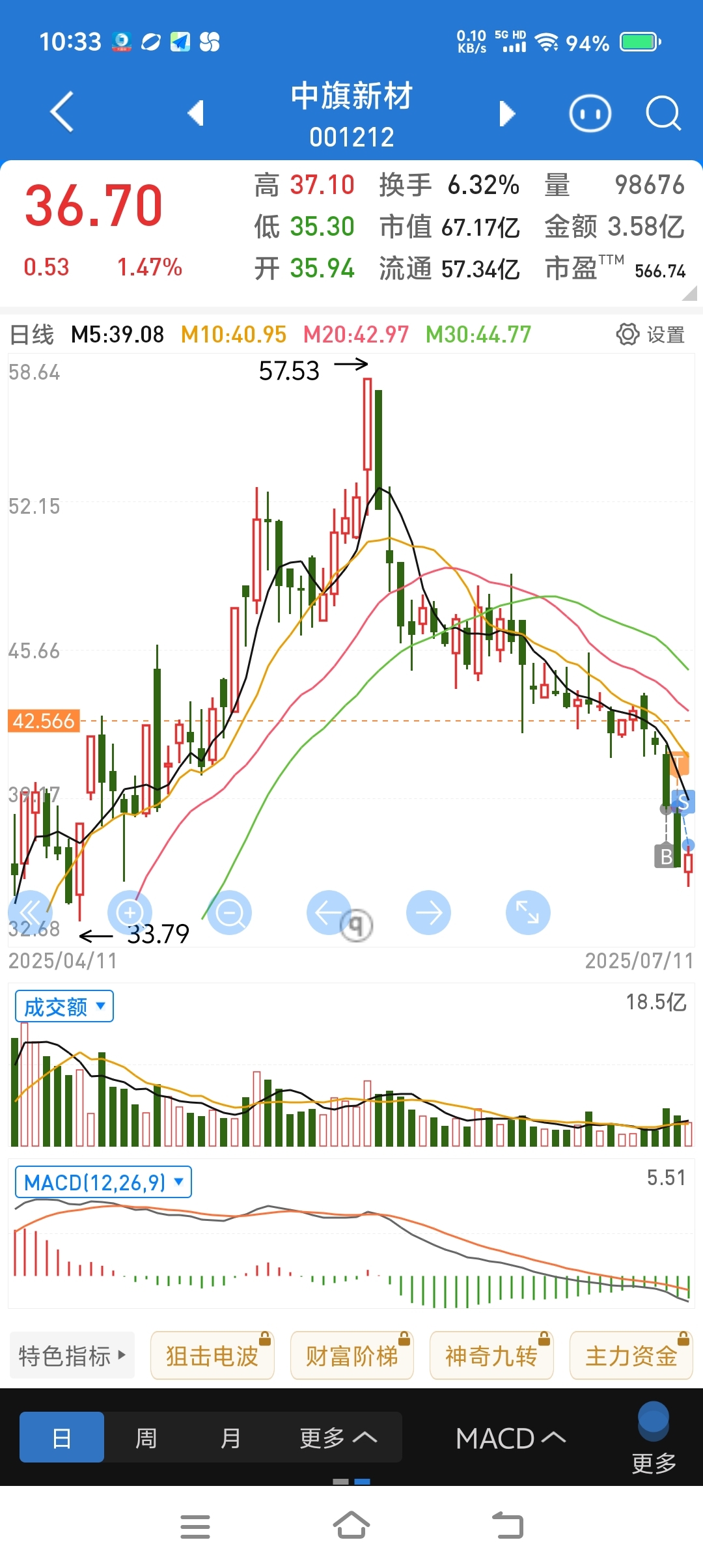Zoom in the K-line chart
Screen dimensions: 703x1568
pyautogui.click(x=130, y=912)
